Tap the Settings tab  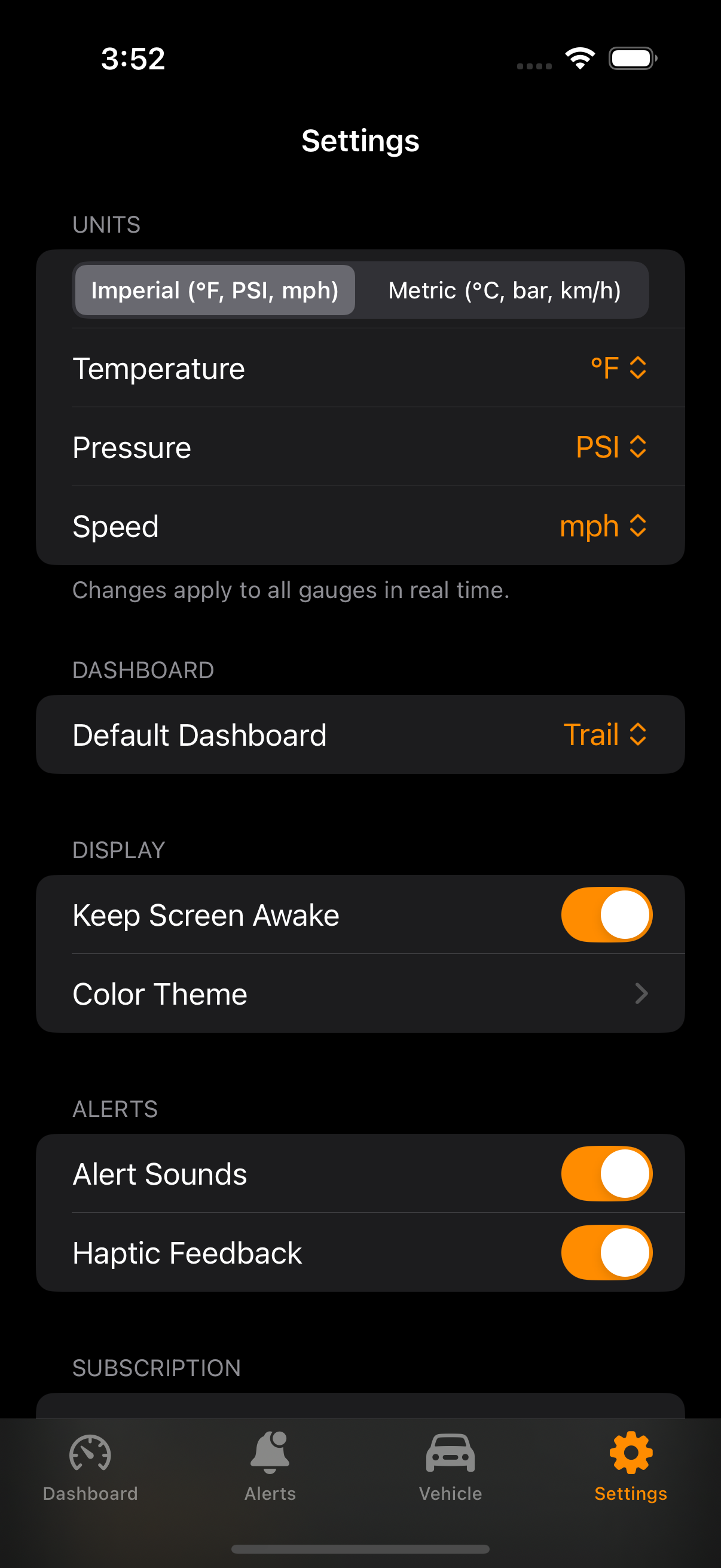(630, 1468)
